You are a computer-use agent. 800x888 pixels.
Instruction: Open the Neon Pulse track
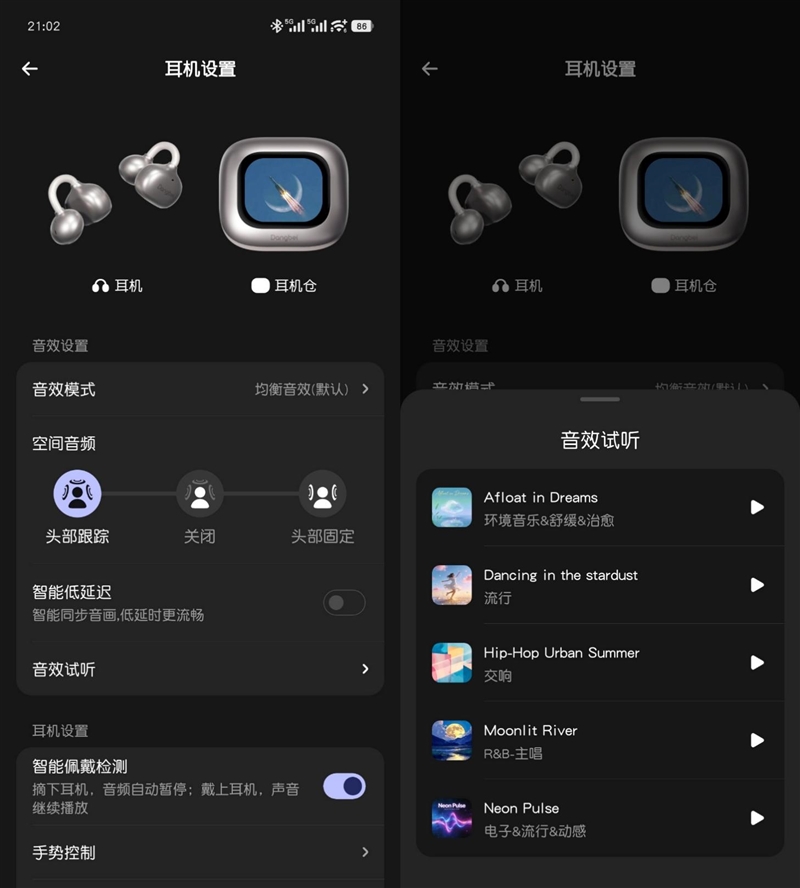[x=600, y=819]
